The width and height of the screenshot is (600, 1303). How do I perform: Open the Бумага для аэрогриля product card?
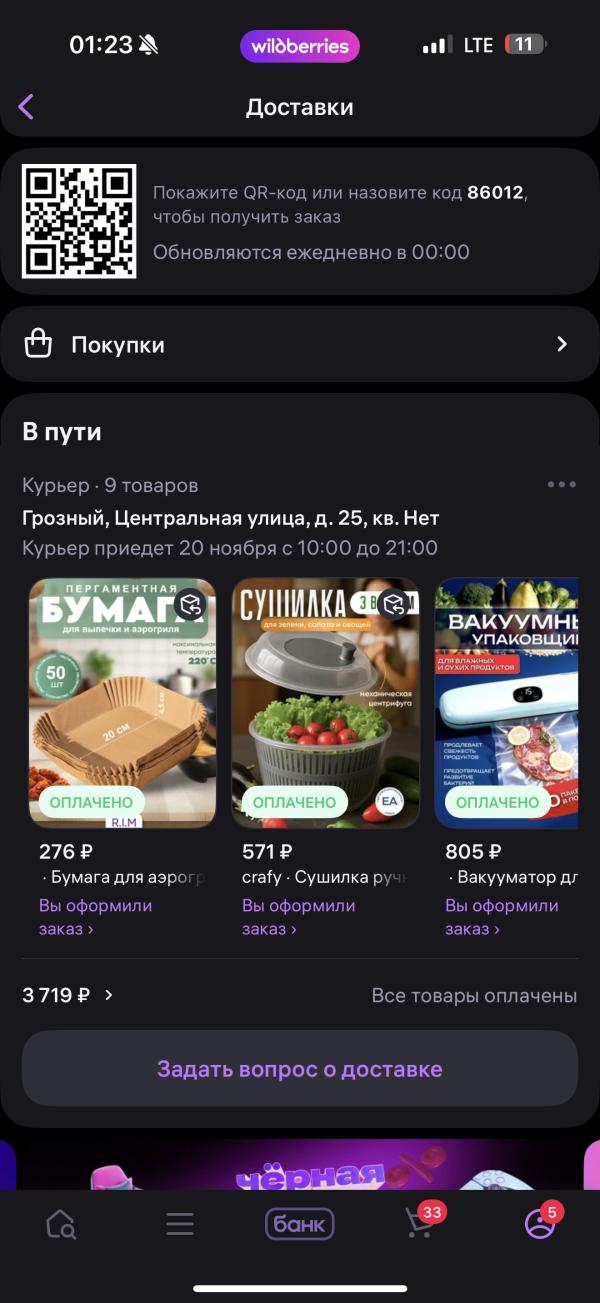click(x=122, y=703)
